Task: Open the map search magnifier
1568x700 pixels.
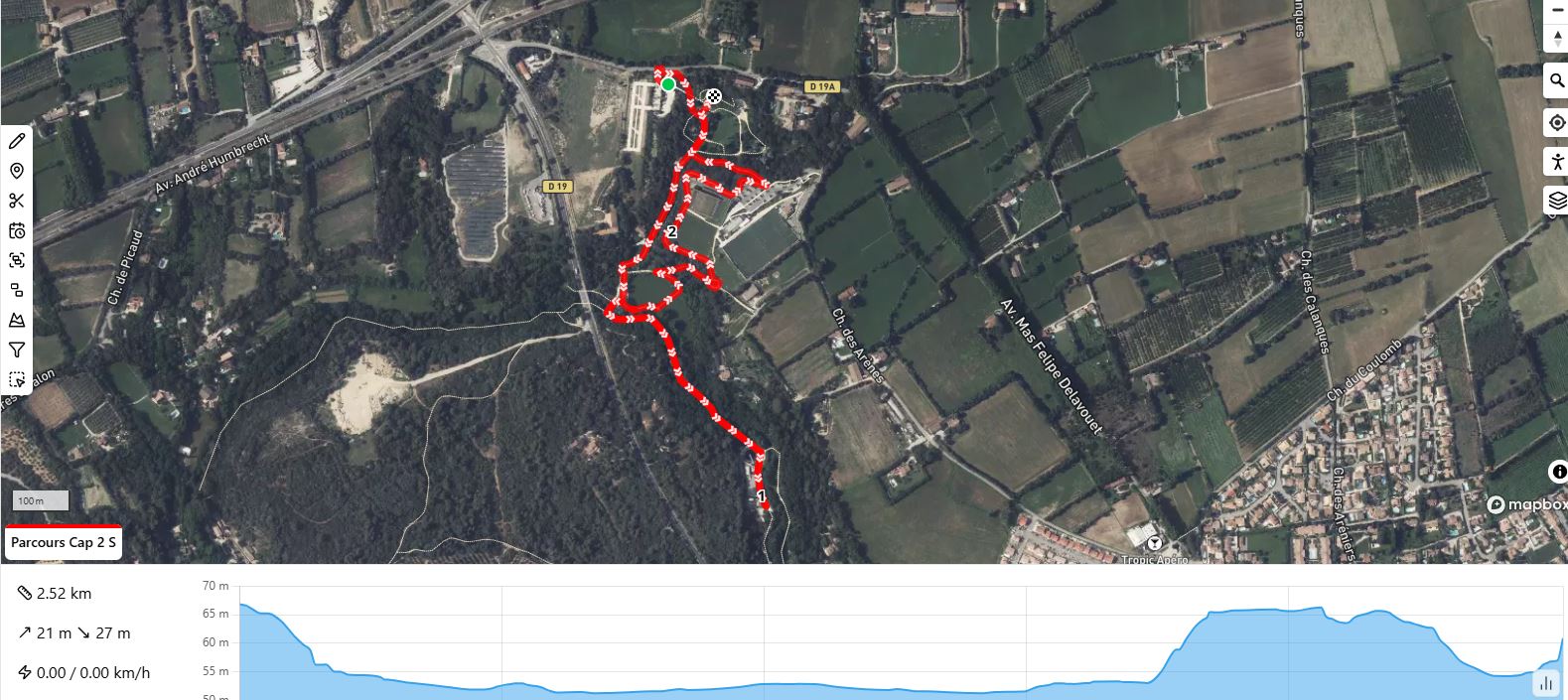Action: [x=1556, y=81]
